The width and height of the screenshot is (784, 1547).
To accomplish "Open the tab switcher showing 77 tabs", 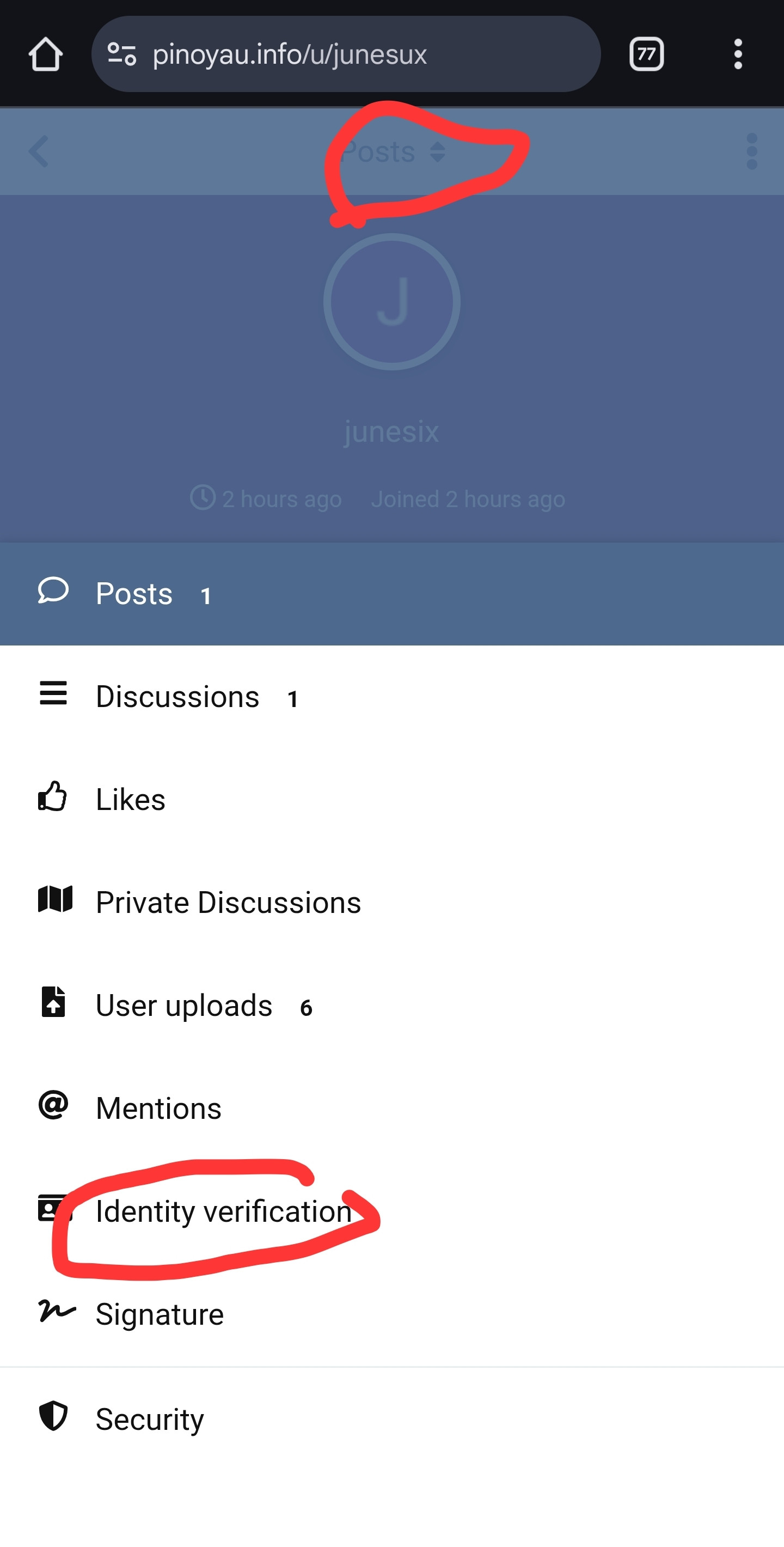I will coord(646,54).
